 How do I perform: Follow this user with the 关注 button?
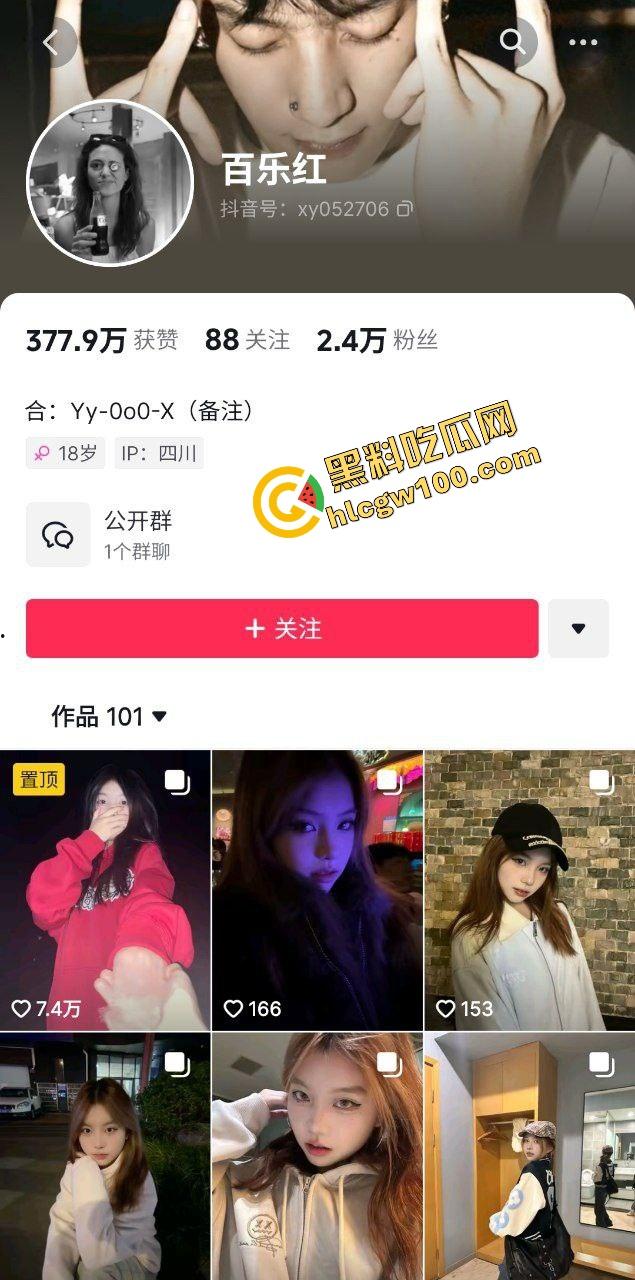coord(282,628)
